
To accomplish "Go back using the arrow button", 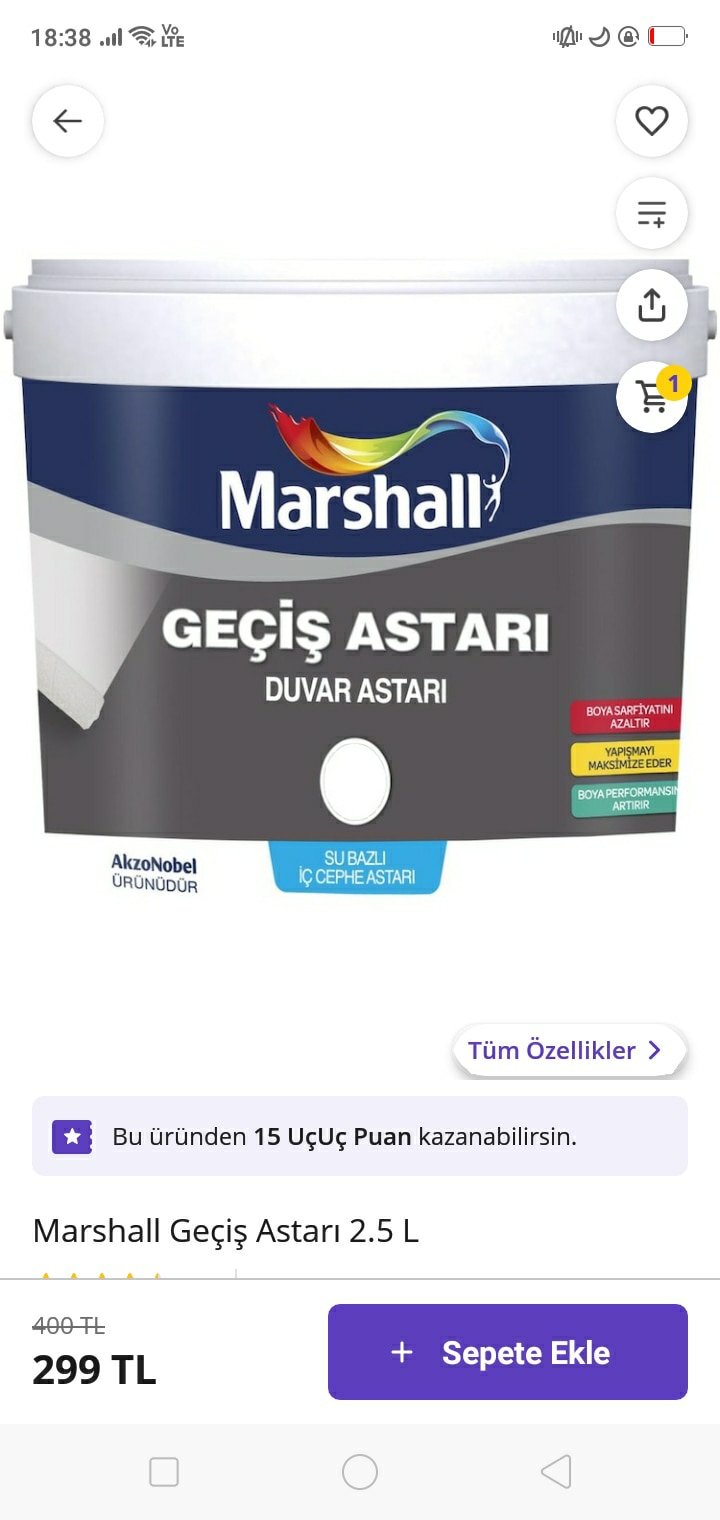I will coord(68,121).
